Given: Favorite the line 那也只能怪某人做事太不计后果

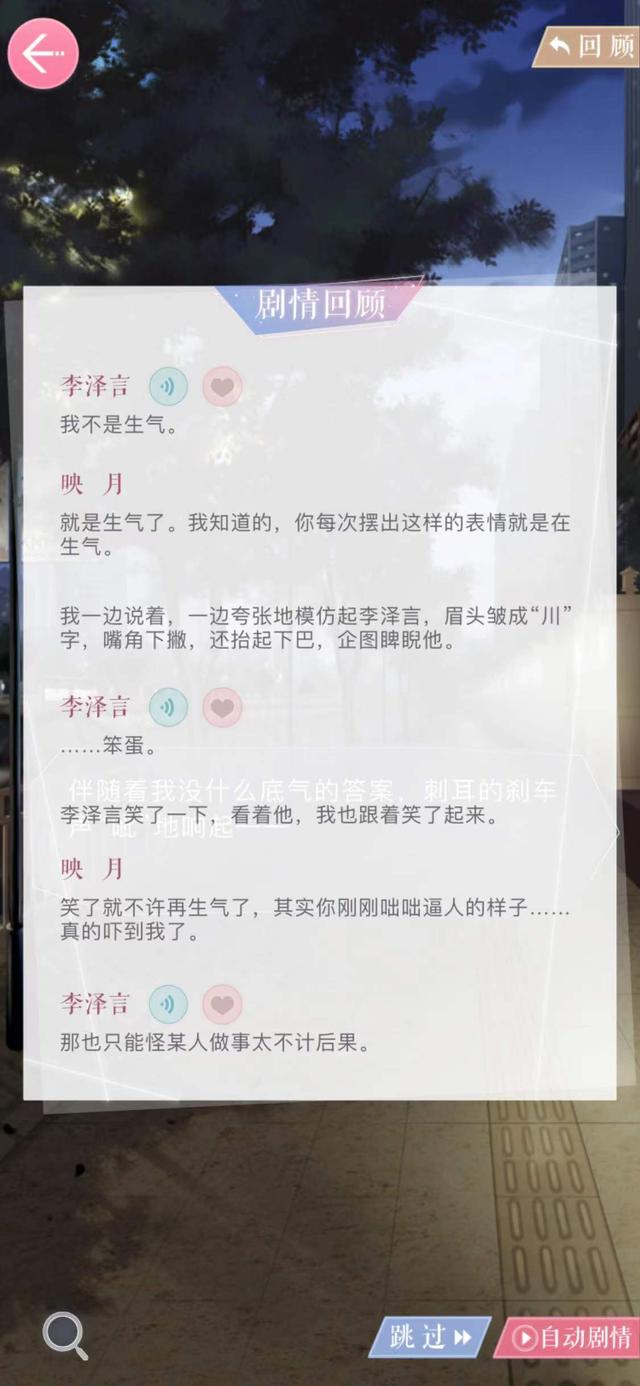Looking at the screenshot, I should pos(222,1004).
